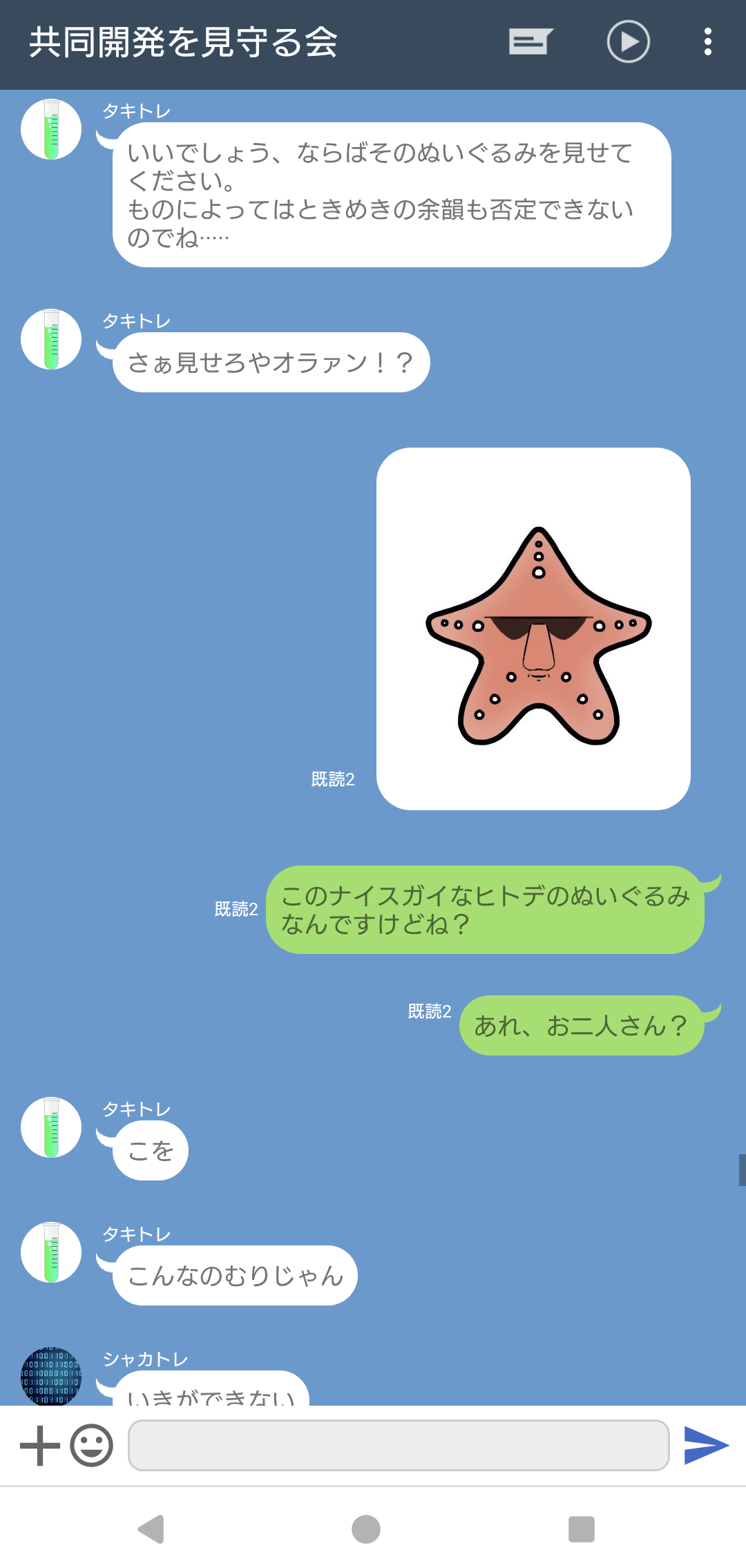Image resolution: width=746 pixels, height=1568 pixels.
Task: Open the starfish plush image
Action: pos(533,629)
